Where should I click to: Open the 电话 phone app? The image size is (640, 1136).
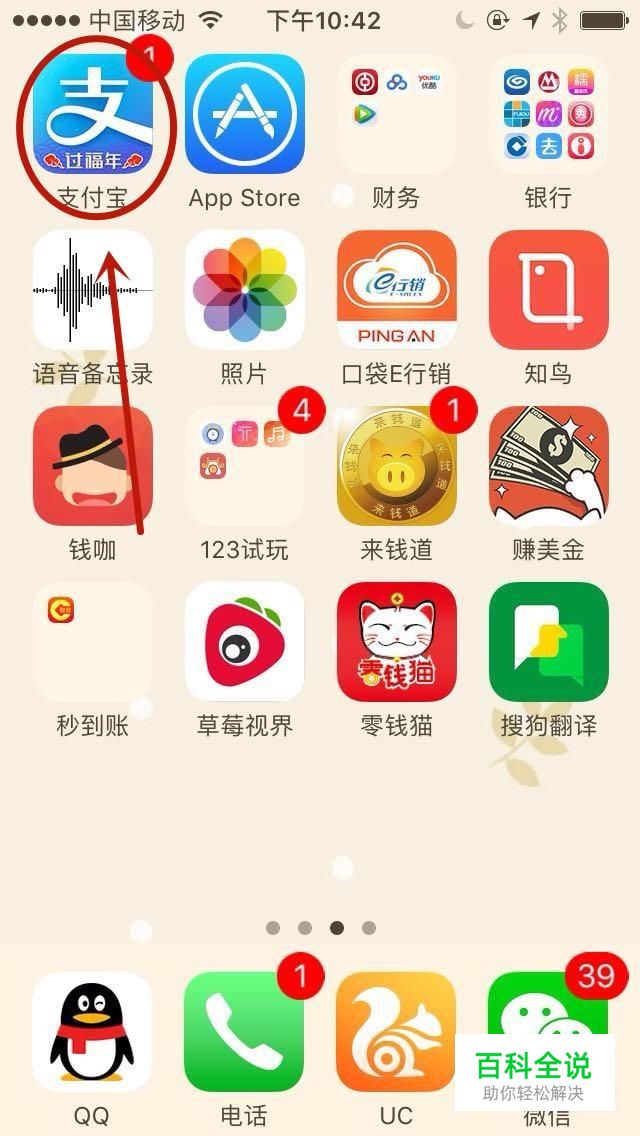click(x=244, y=1032)
